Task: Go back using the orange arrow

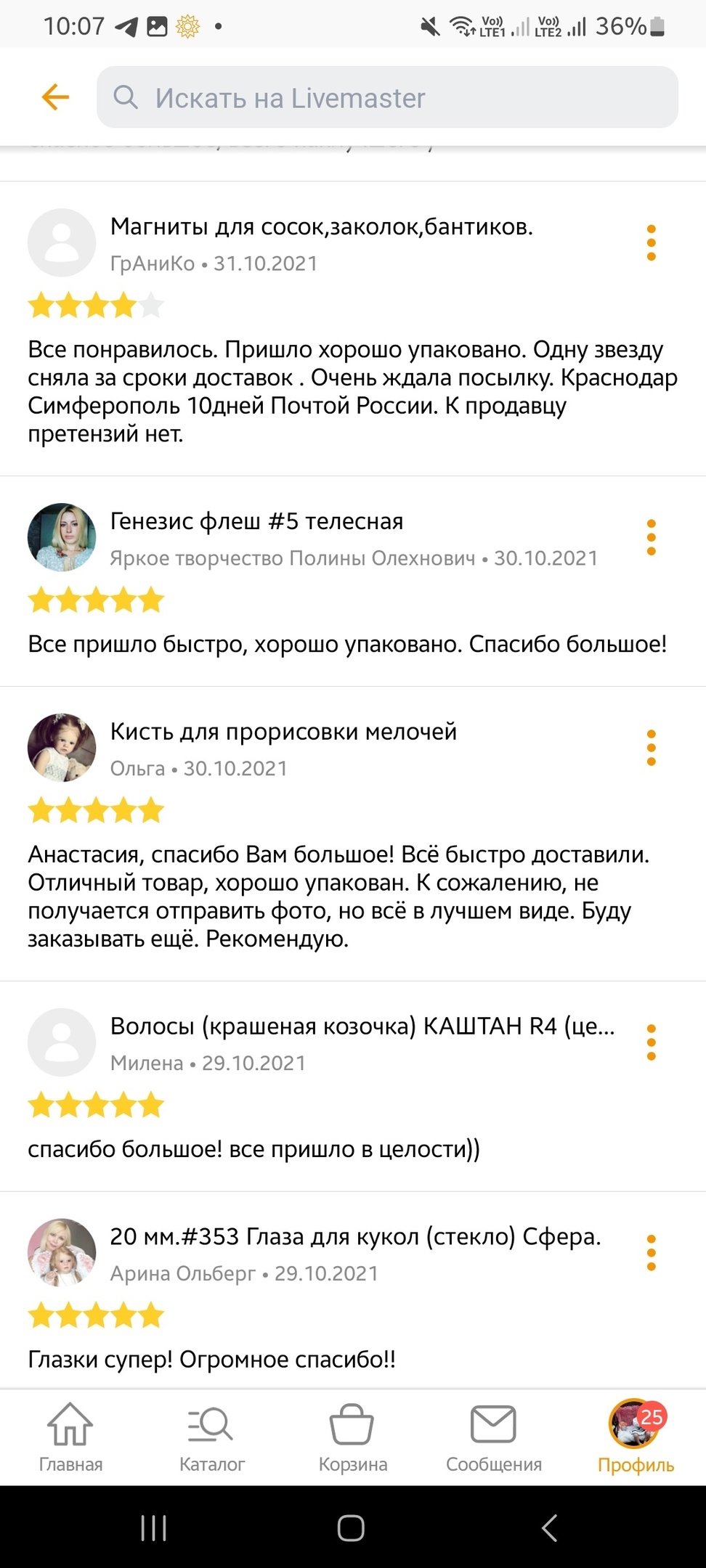Action: [x=55, y=97]
